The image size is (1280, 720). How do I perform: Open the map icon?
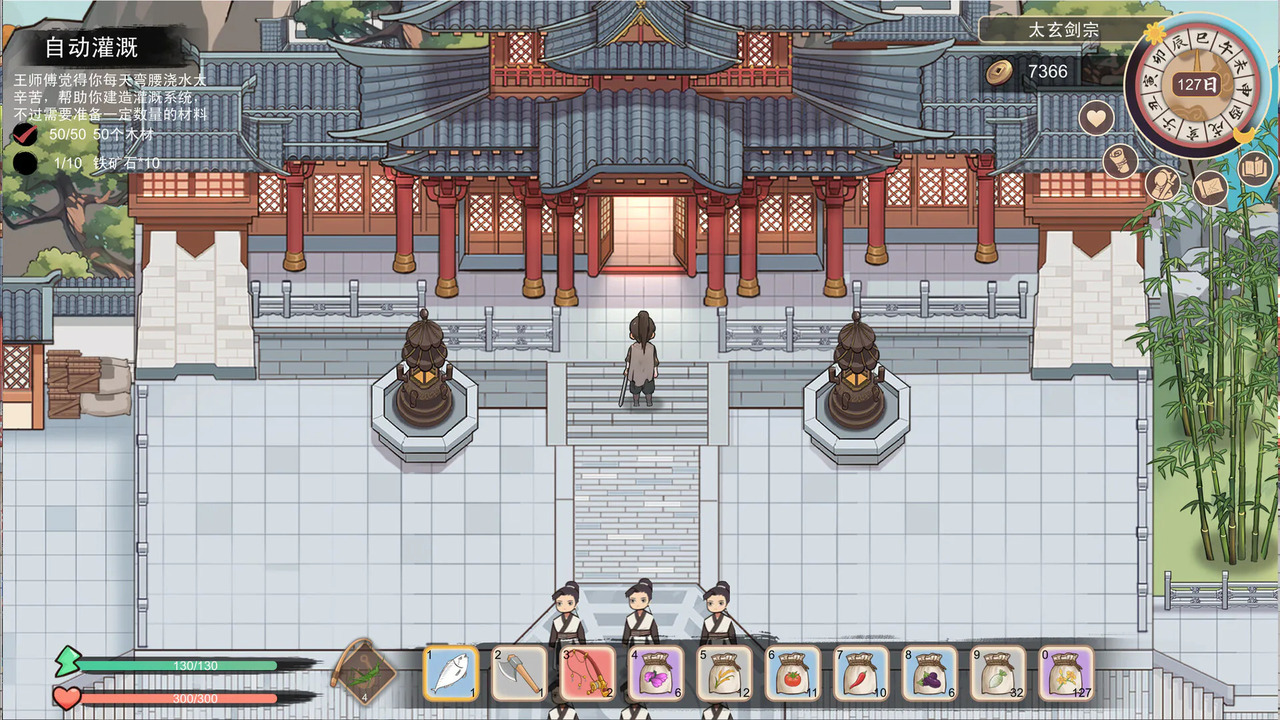(x=1210, y=188)
